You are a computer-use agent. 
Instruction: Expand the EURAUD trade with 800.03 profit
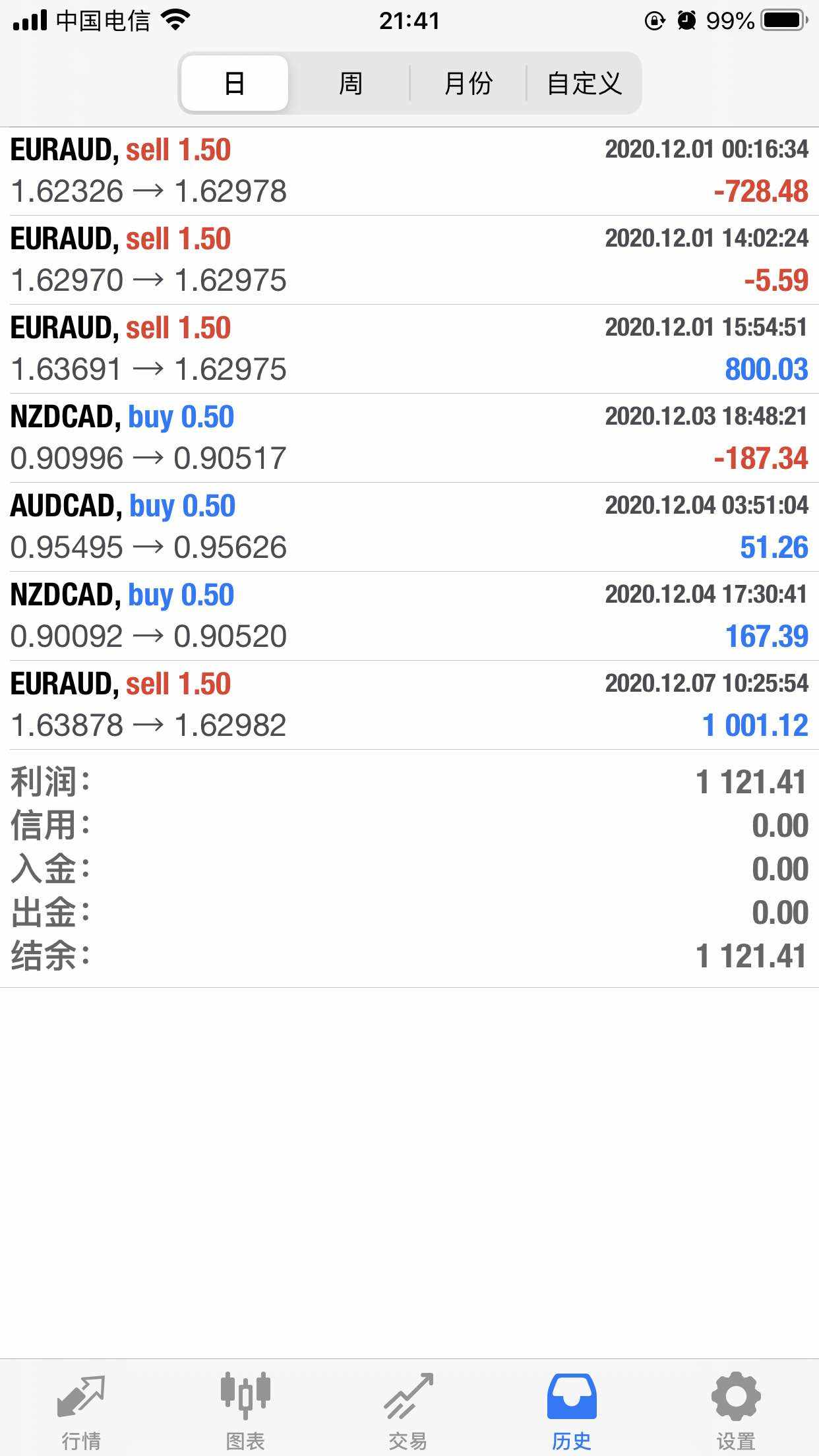coord(409,349)
